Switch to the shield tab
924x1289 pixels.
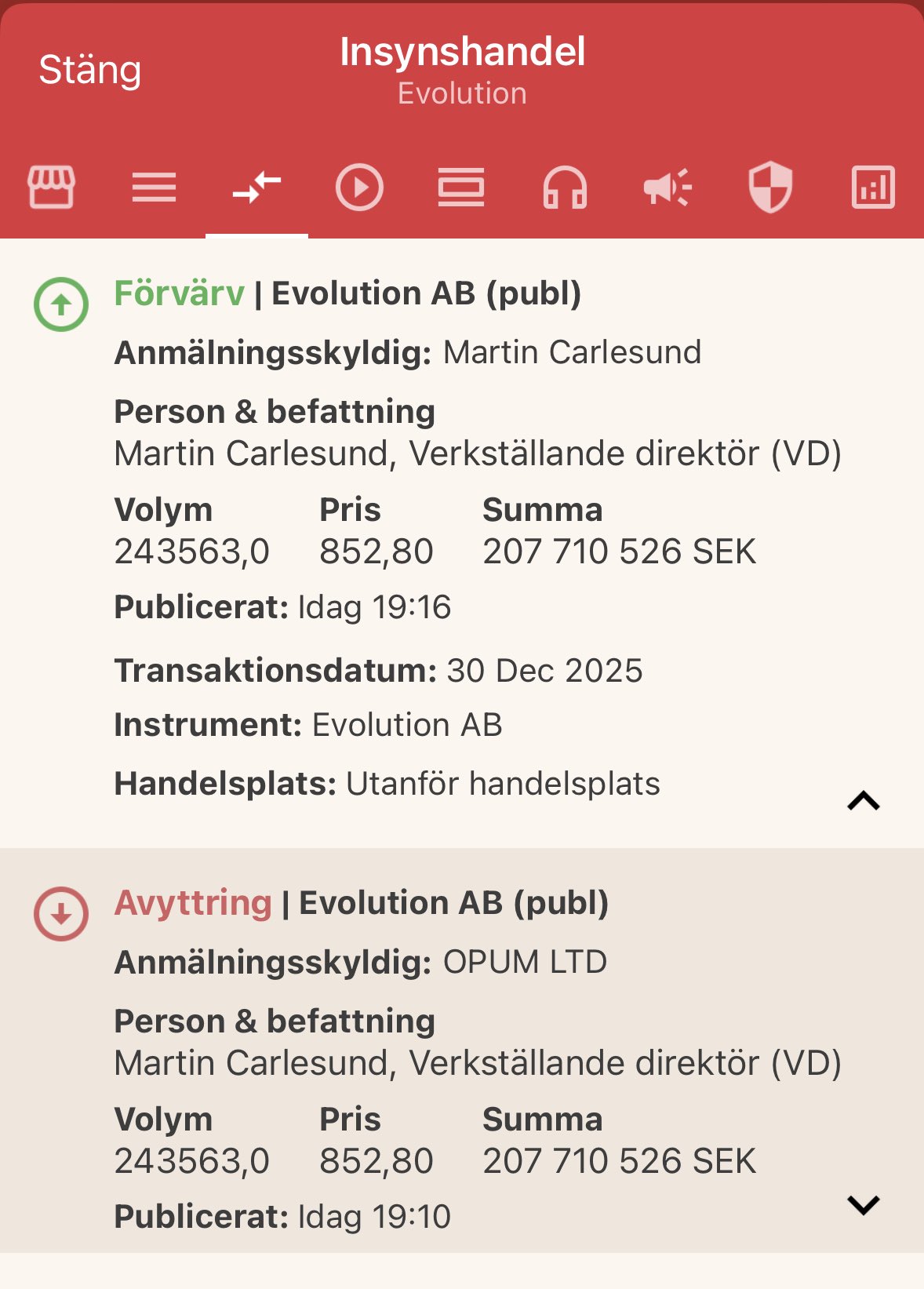(x=770, y=188)
